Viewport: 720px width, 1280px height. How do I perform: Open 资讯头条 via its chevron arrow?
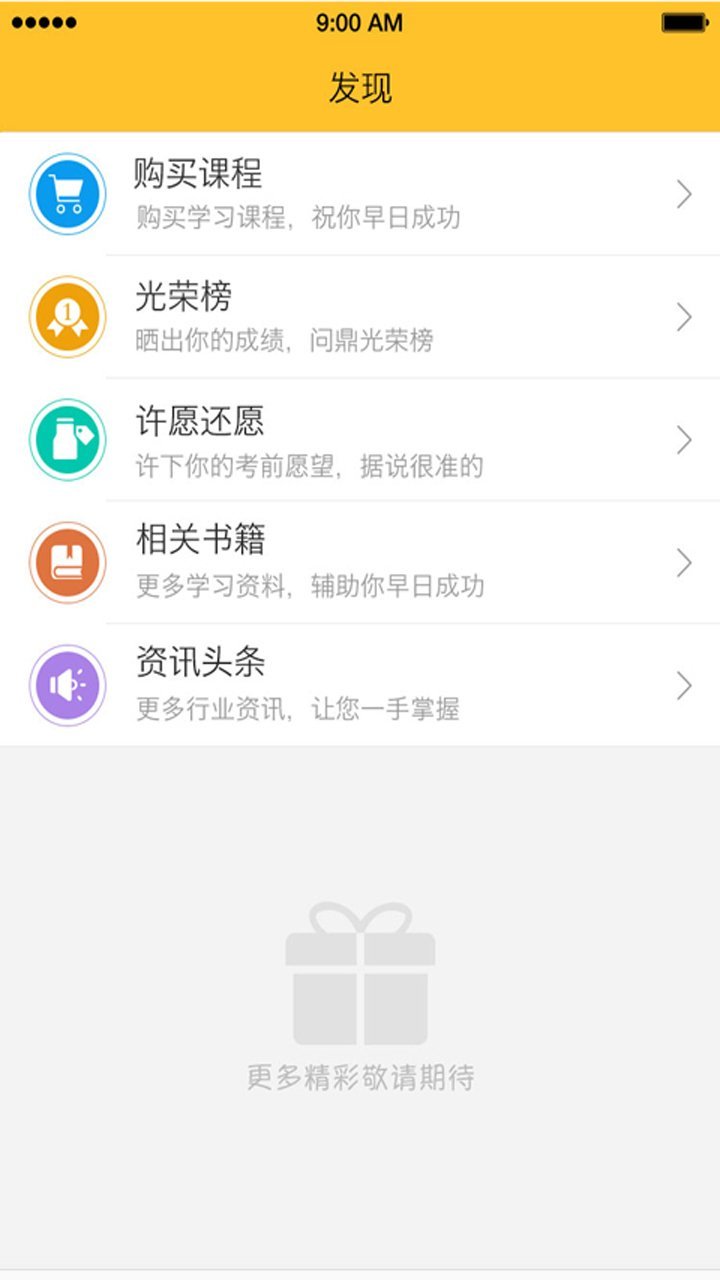click(684, 685)
